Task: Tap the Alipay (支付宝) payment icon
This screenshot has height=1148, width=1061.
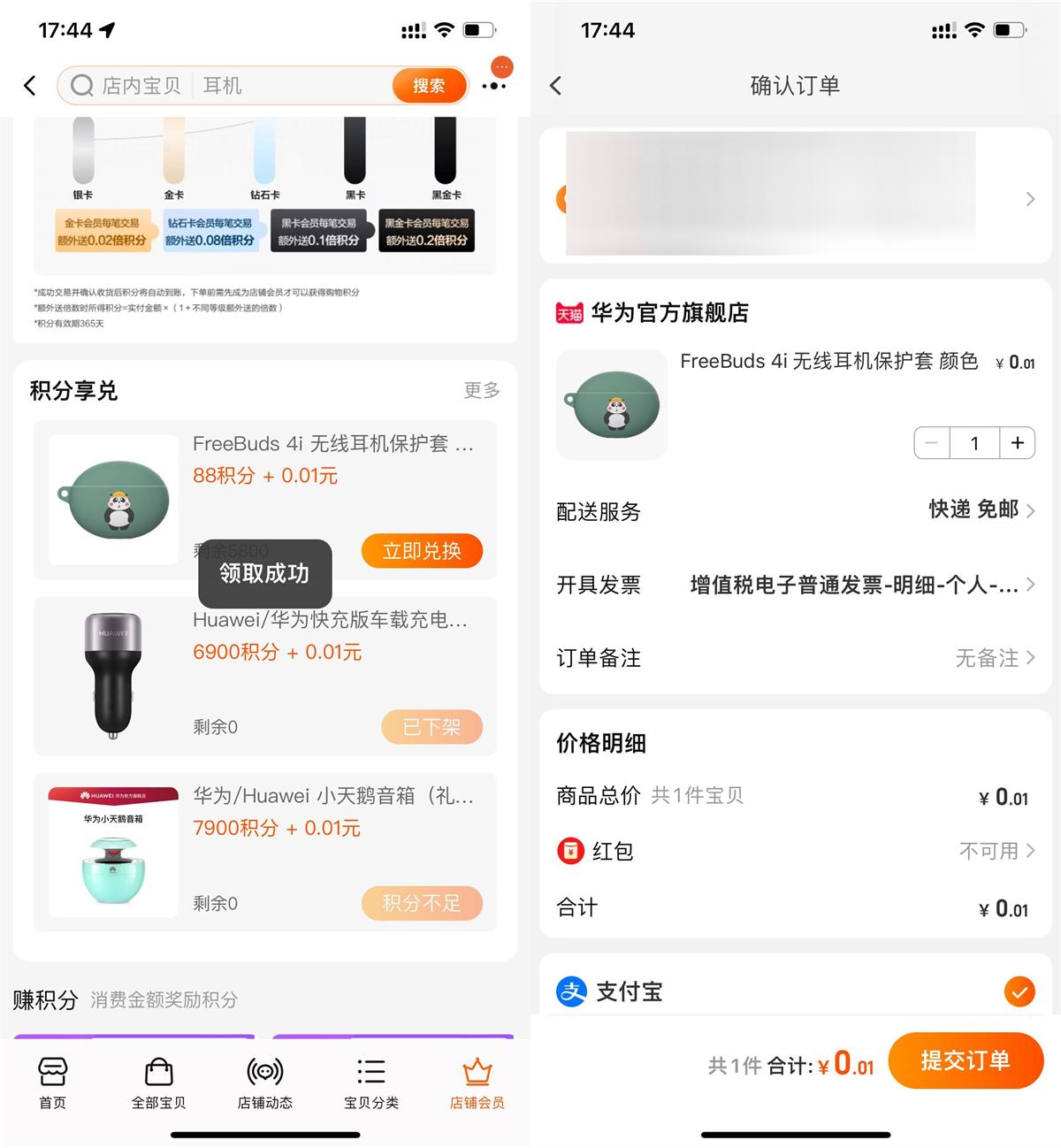Action: coord(570,991)
